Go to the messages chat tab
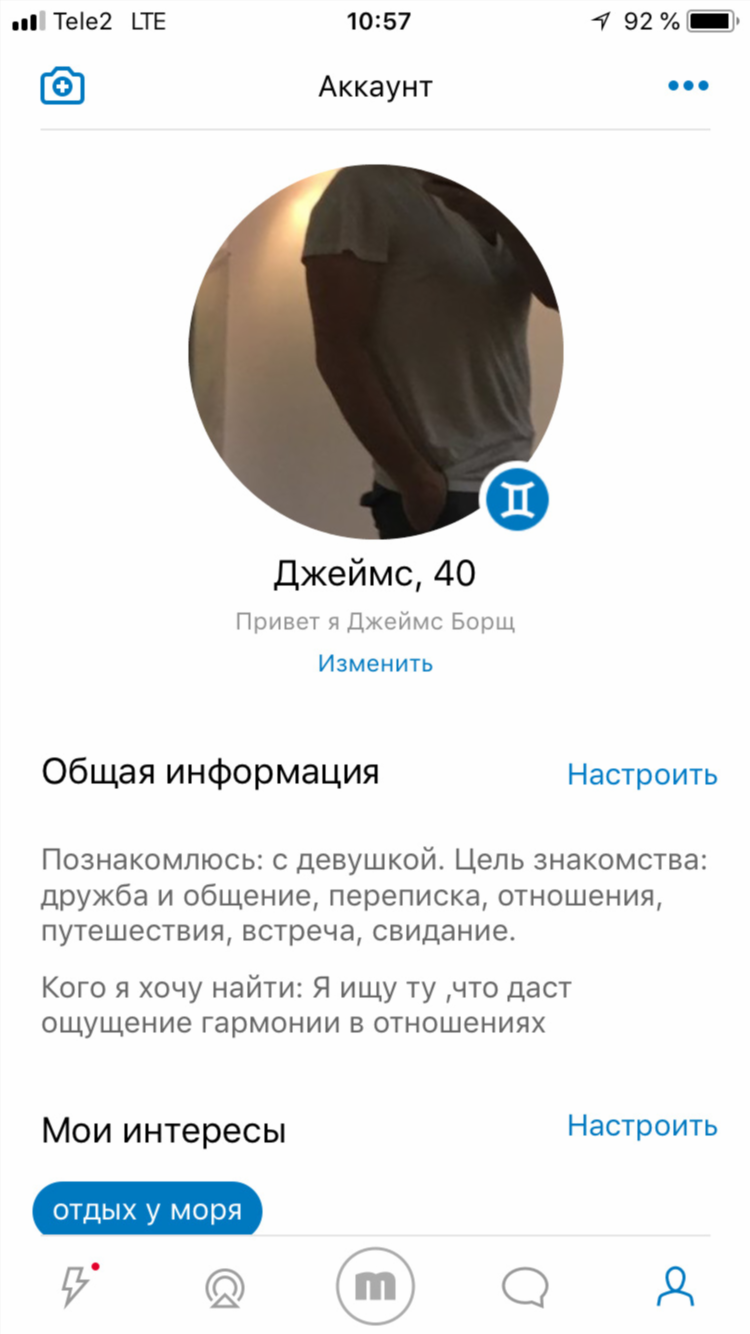This screenshot has height=1334, width=750. pos(525,1288)
